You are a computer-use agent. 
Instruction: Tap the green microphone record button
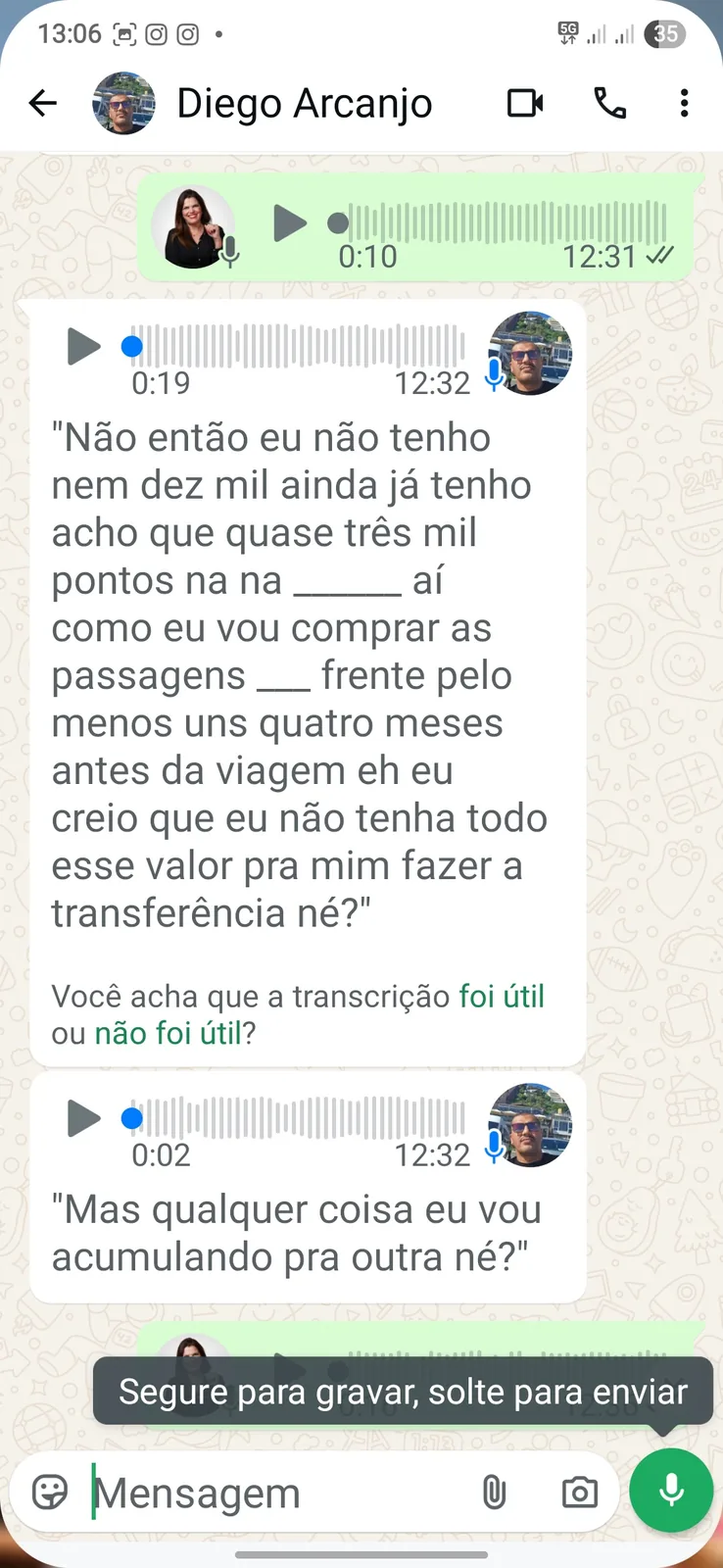(671, 1491)
